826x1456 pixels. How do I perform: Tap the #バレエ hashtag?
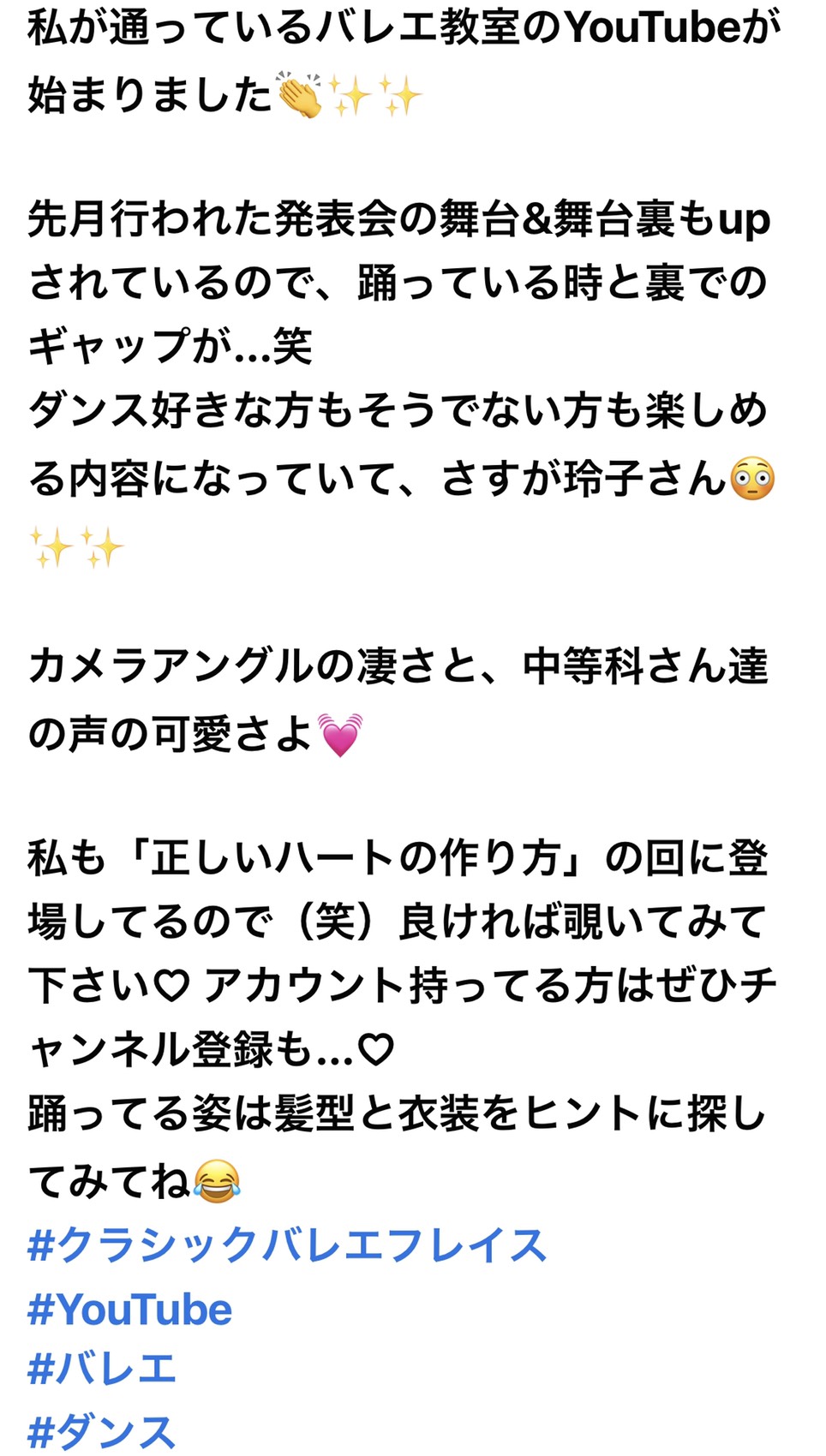tap(102, 1369)
